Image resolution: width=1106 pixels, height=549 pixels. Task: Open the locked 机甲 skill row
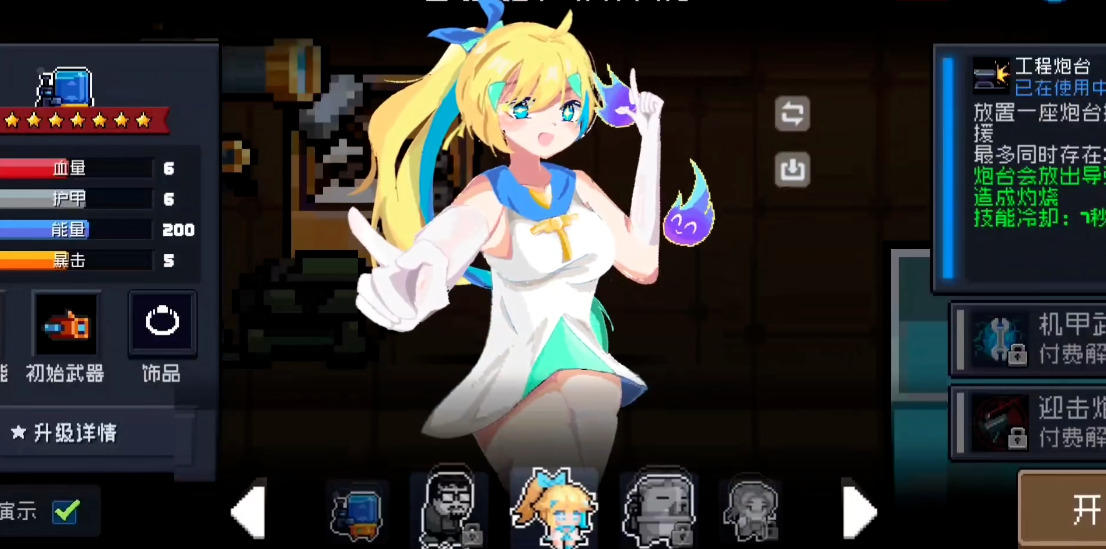pos(1030,338)
